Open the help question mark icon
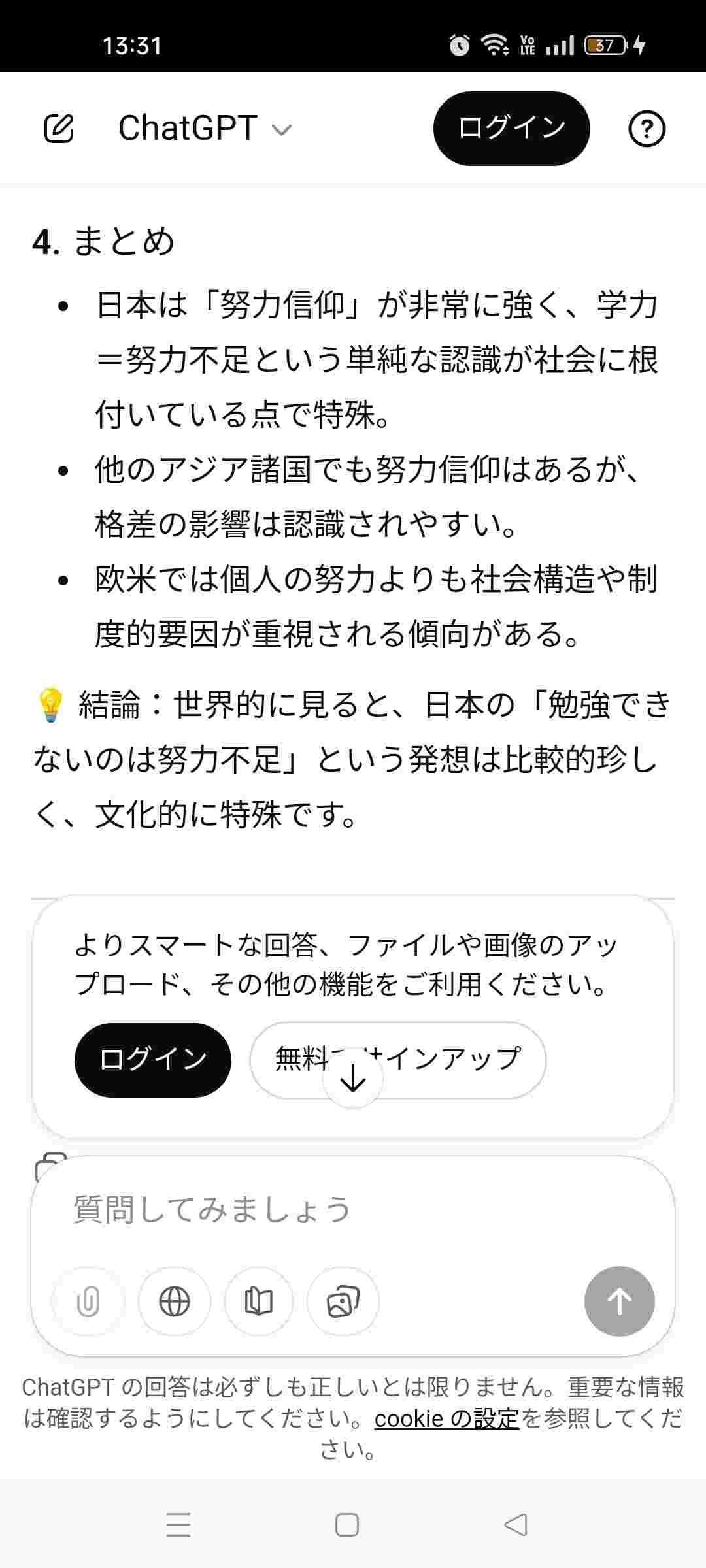 [647, 129]
